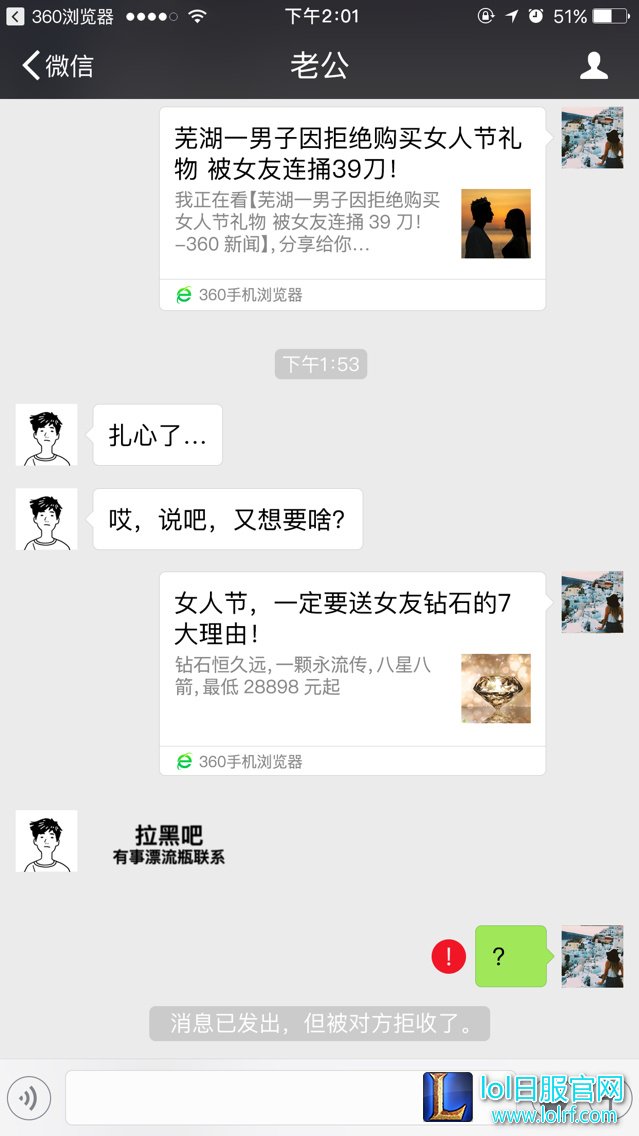View husband's avatar beside the 扎心了 message
Image resolution: width=639 pixels, height=1136 pixels.
(x=46, y=435)
